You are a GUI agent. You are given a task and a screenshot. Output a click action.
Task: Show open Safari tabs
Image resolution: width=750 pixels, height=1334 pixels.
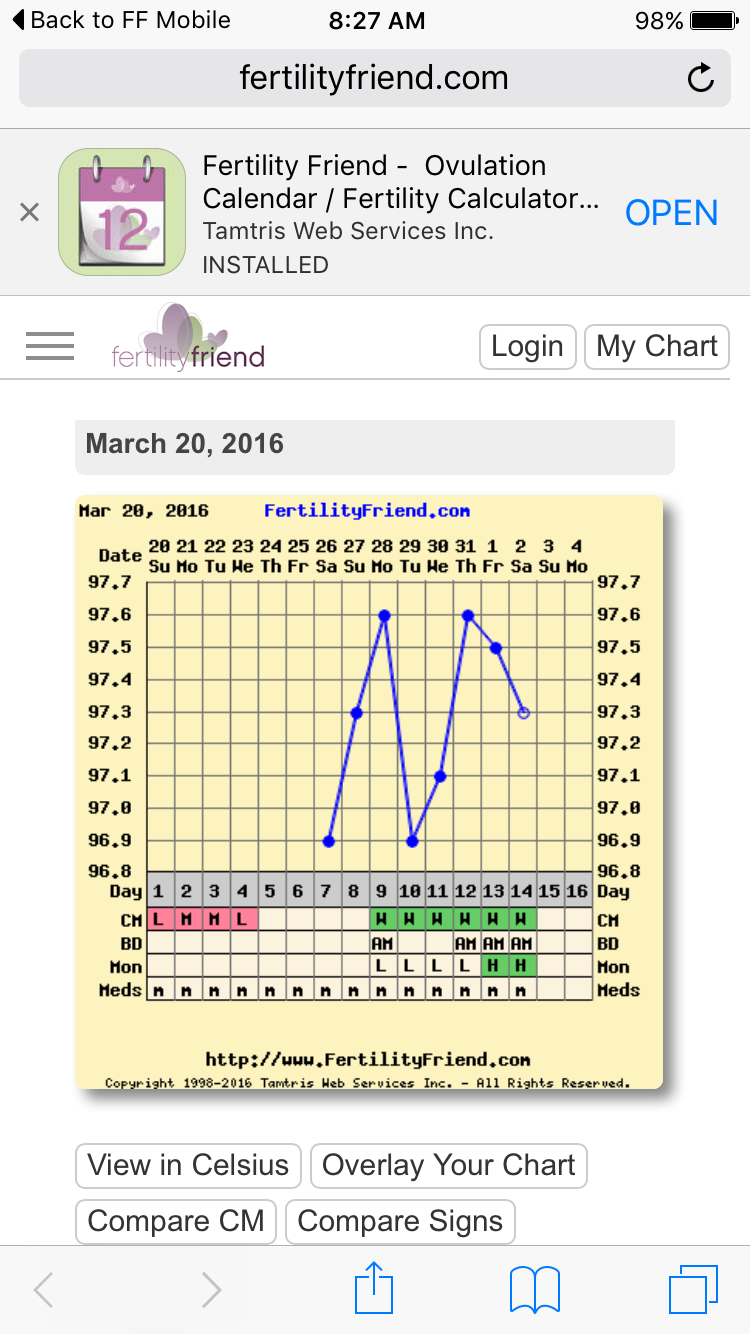coord(693,1289)
